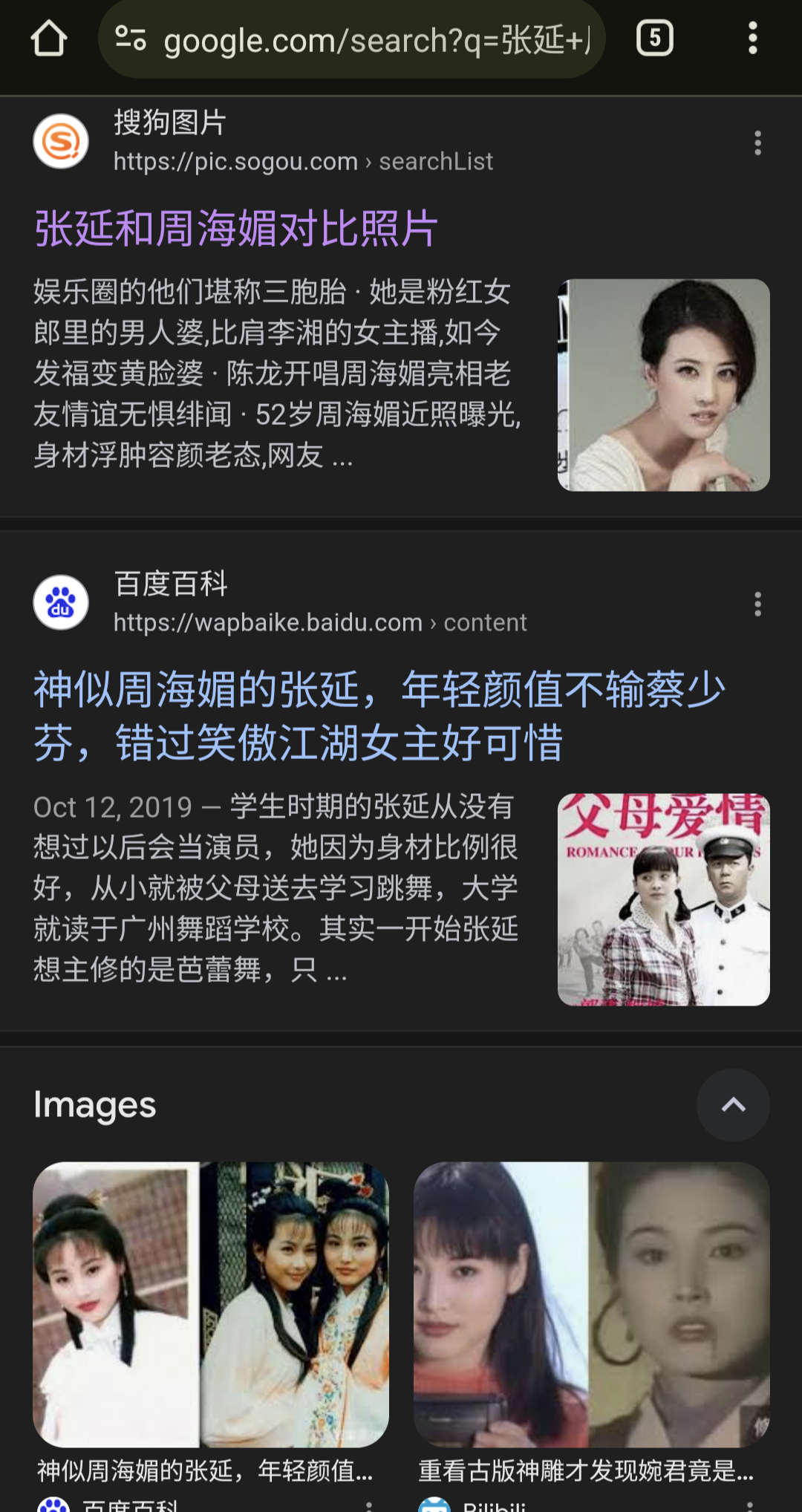Go to the browser home page
This screenshot has height=1512, width=802.
click(49, 39)
